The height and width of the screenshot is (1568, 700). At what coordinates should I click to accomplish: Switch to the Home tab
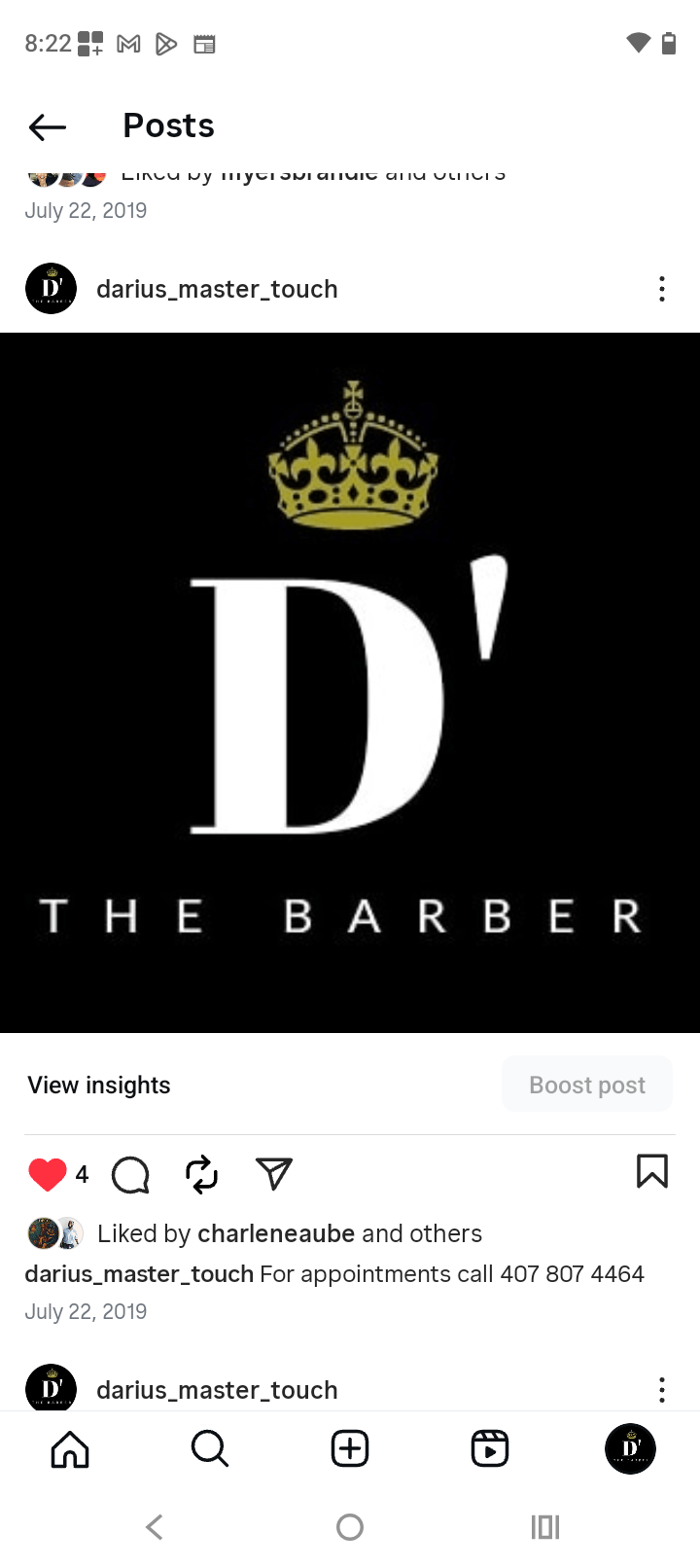pos(70,1448)
